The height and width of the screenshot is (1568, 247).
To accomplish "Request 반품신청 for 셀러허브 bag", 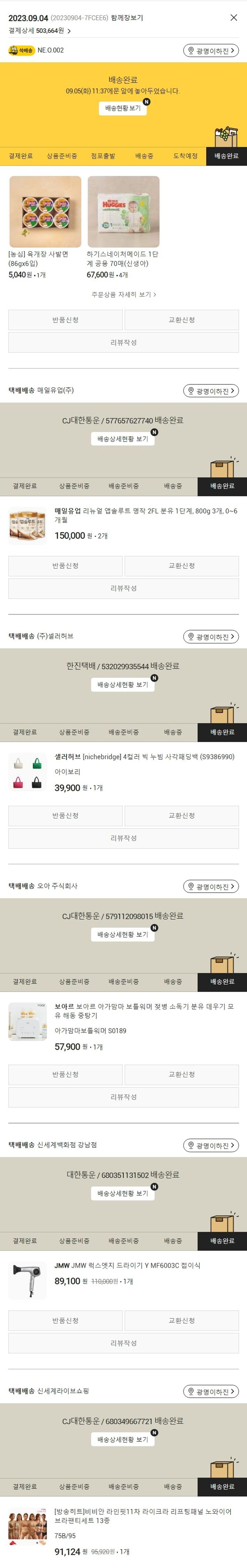I will (x=65, y=815).
